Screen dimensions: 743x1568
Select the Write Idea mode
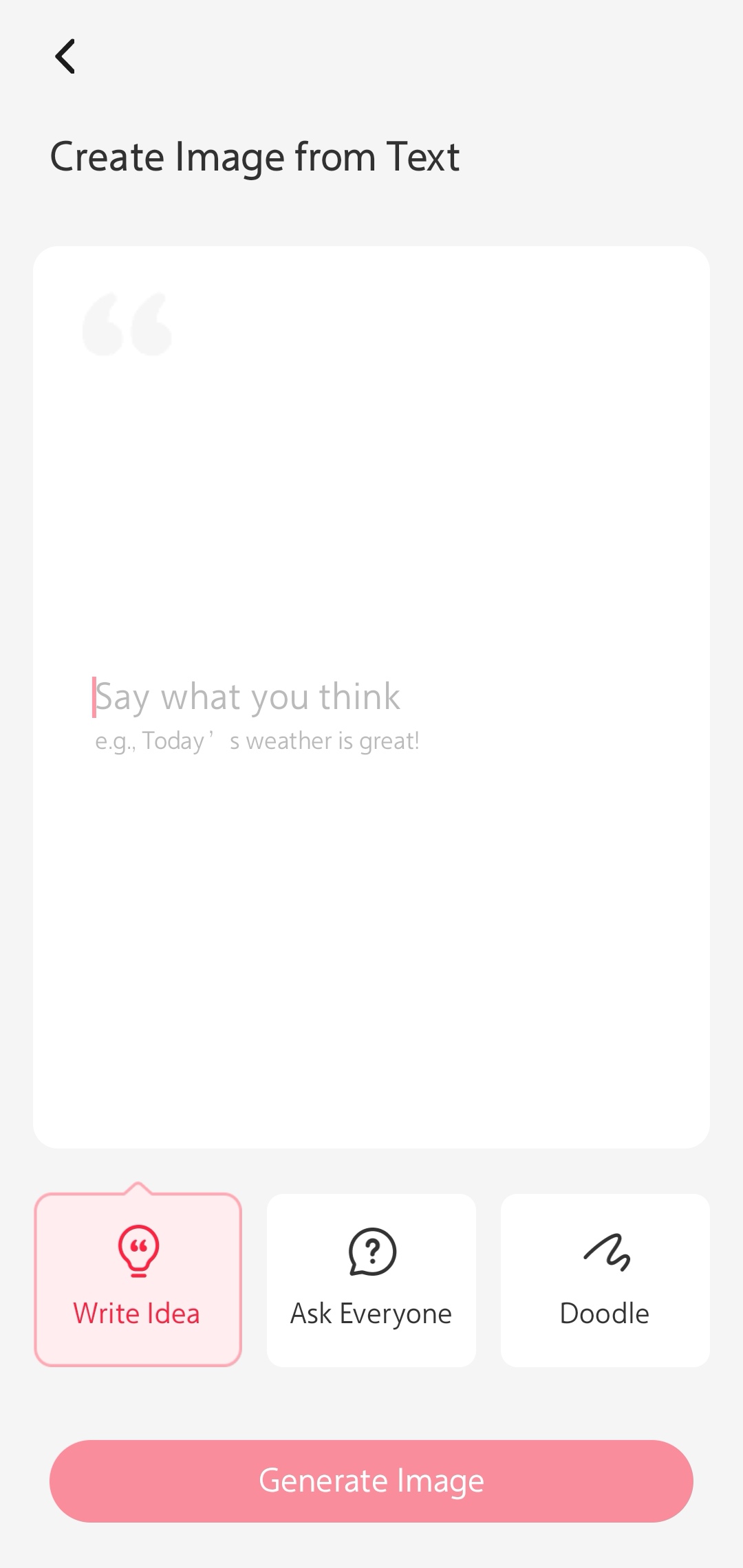[x=138, y=1279]
